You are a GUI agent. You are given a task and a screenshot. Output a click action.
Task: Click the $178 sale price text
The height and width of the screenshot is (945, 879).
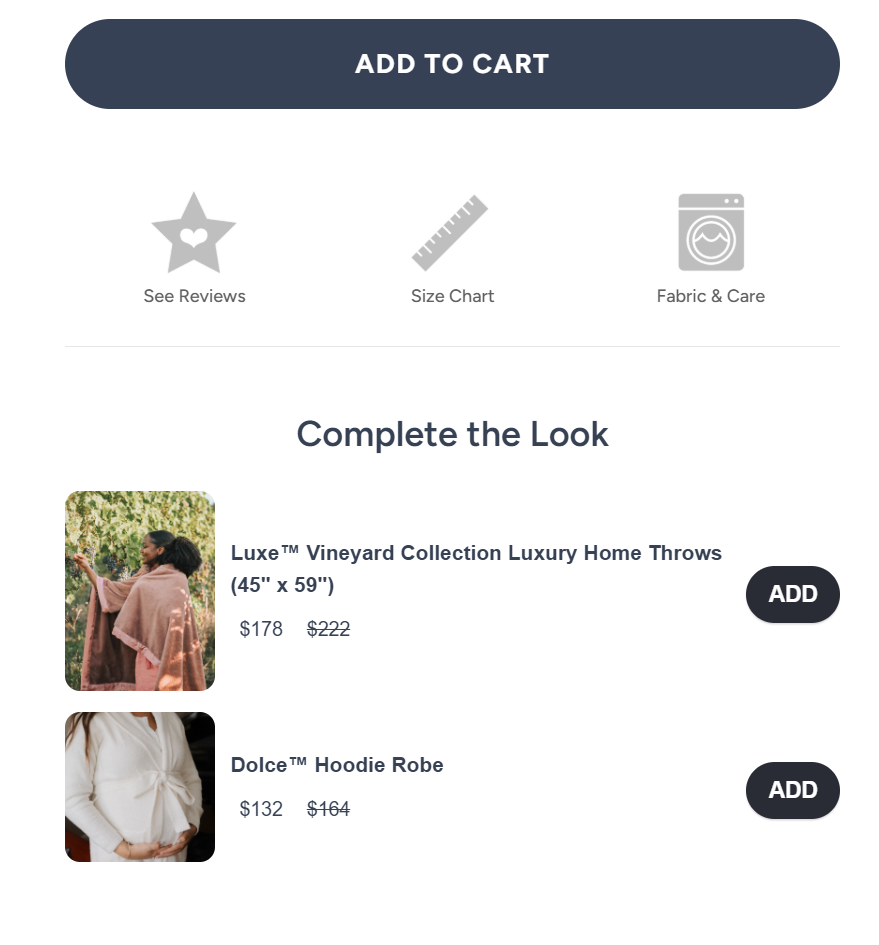pos(261,629)
